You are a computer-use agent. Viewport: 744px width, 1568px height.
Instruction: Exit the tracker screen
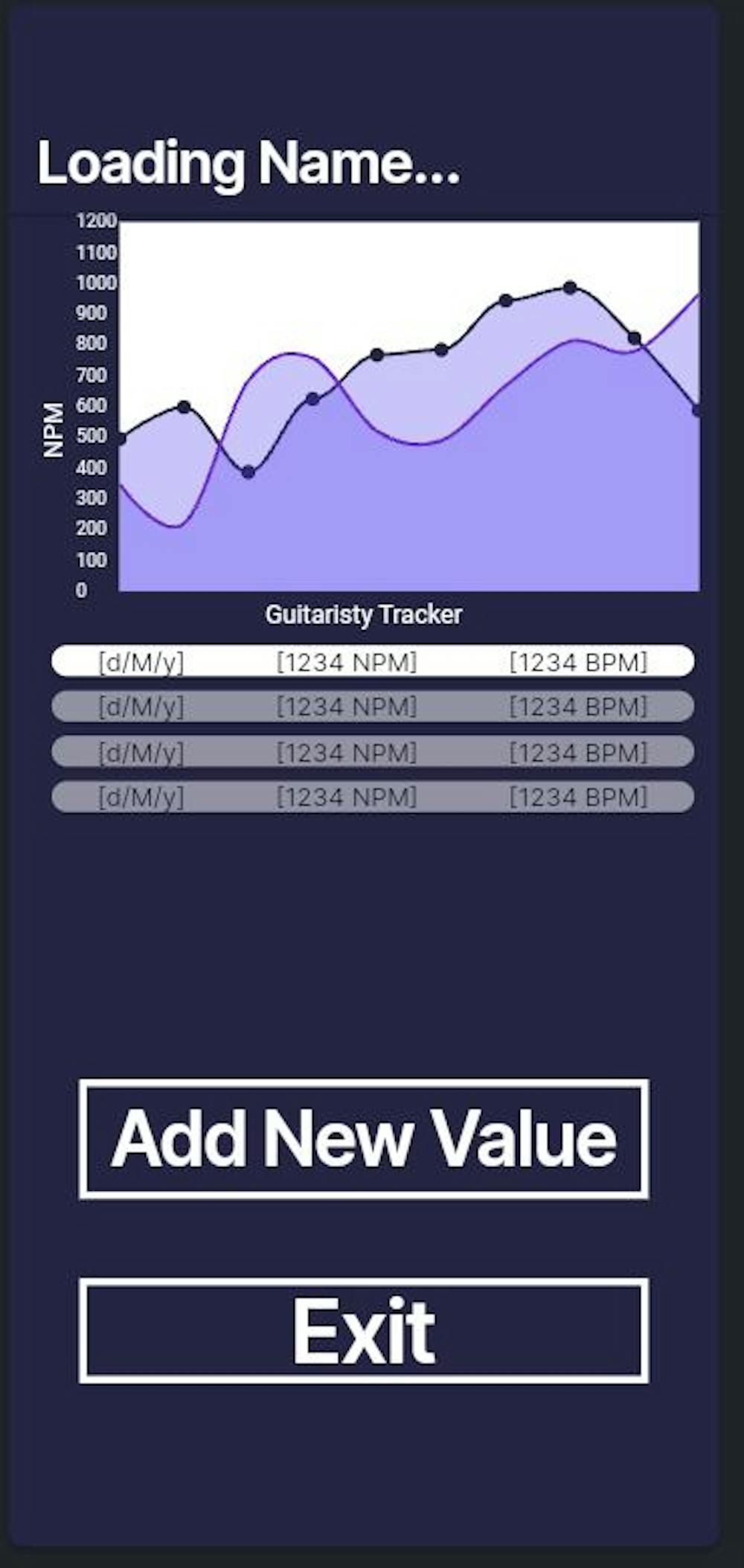point(364,1331)
